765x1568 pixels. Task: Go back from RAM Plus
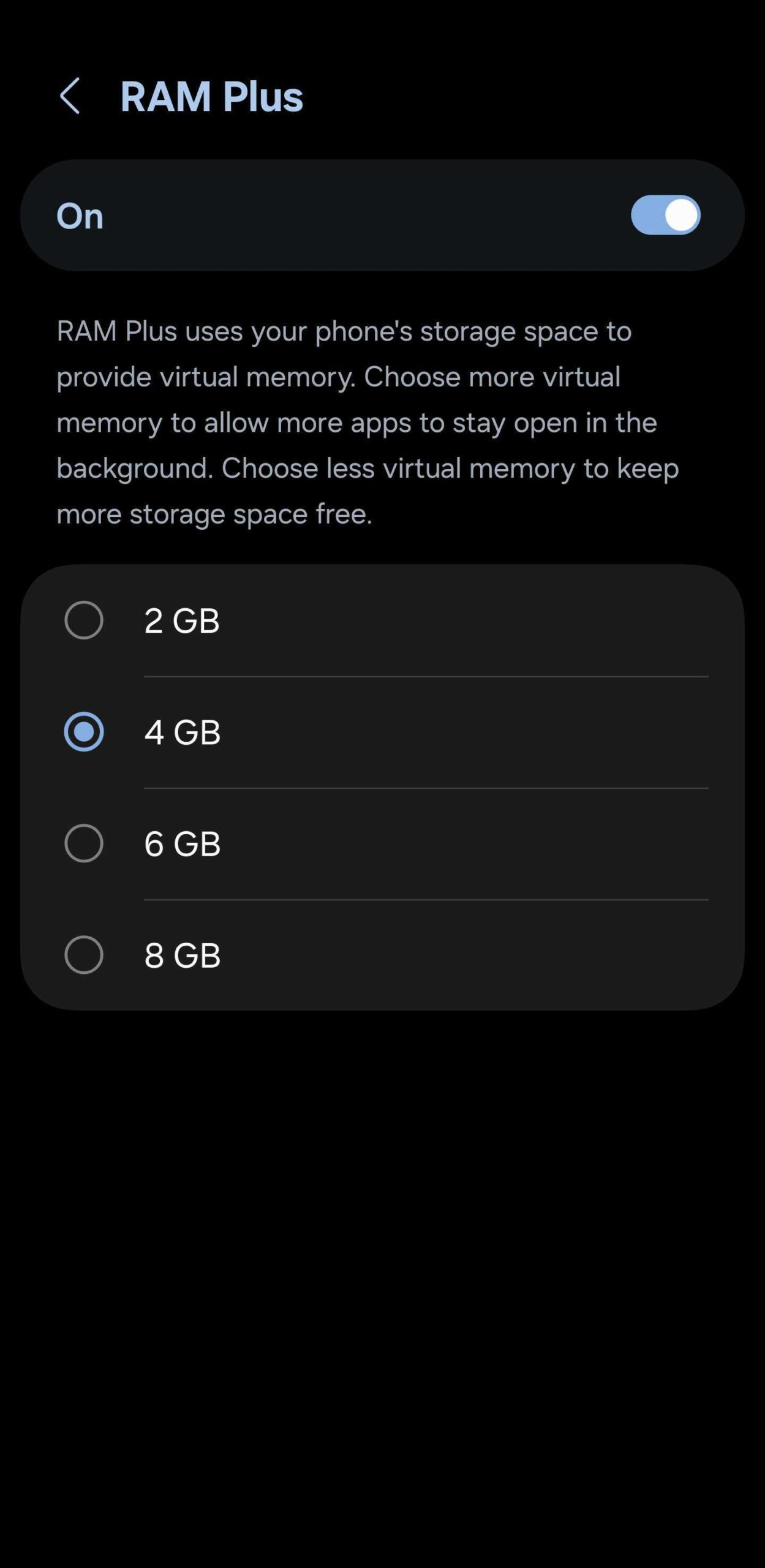point(70,96)
